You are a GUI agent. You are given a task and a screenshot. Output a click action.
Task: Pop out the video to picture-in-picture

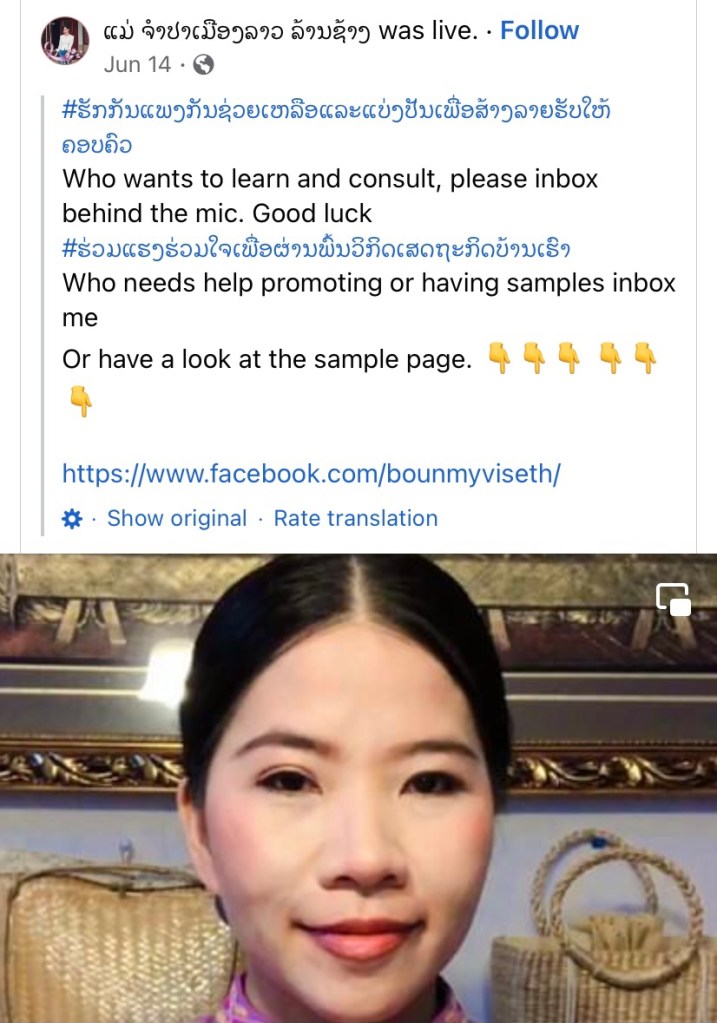(x=673, y=599)
